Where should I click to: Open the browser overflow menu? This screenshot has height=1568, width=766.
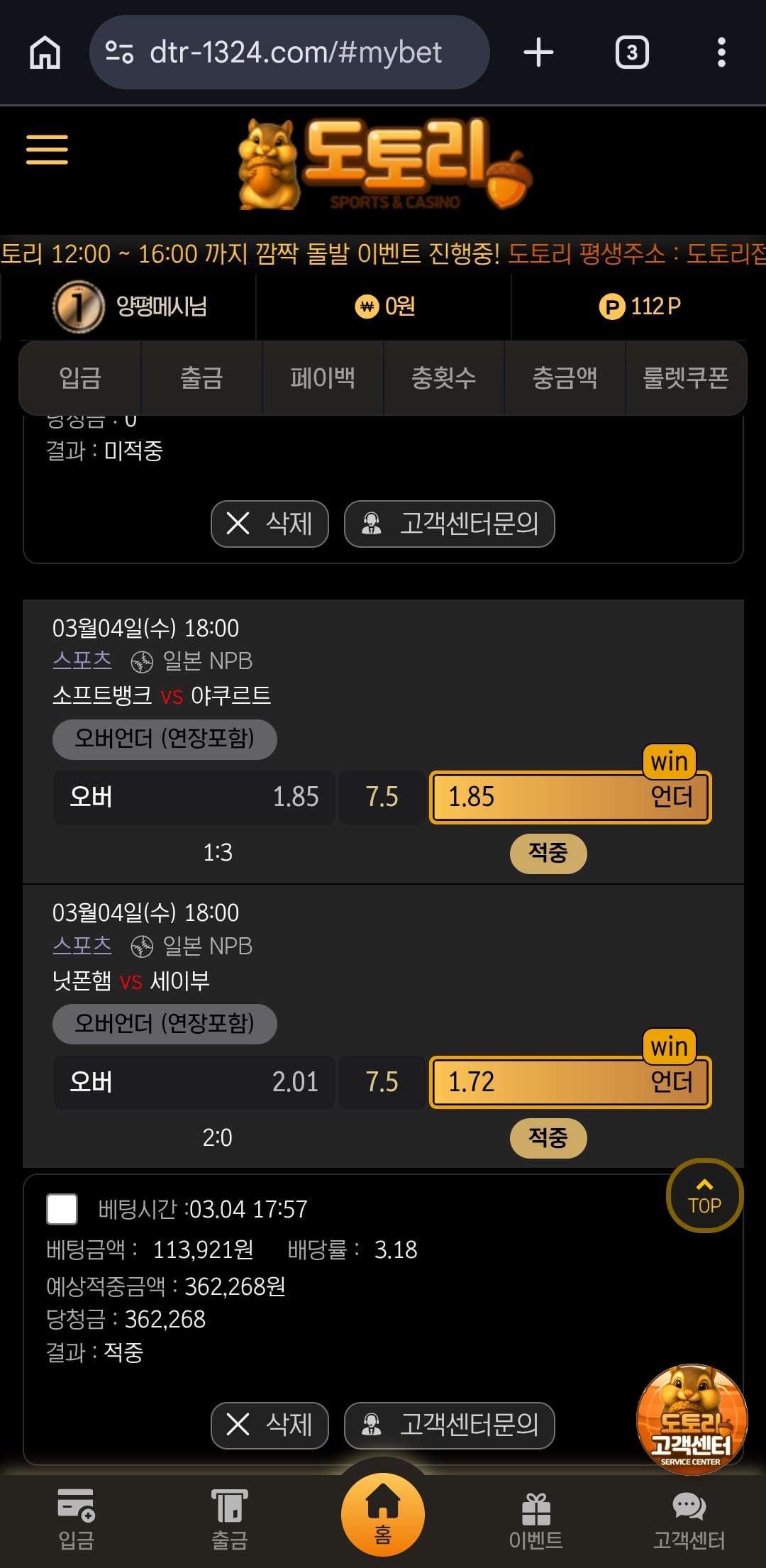(x=721, y=53)
